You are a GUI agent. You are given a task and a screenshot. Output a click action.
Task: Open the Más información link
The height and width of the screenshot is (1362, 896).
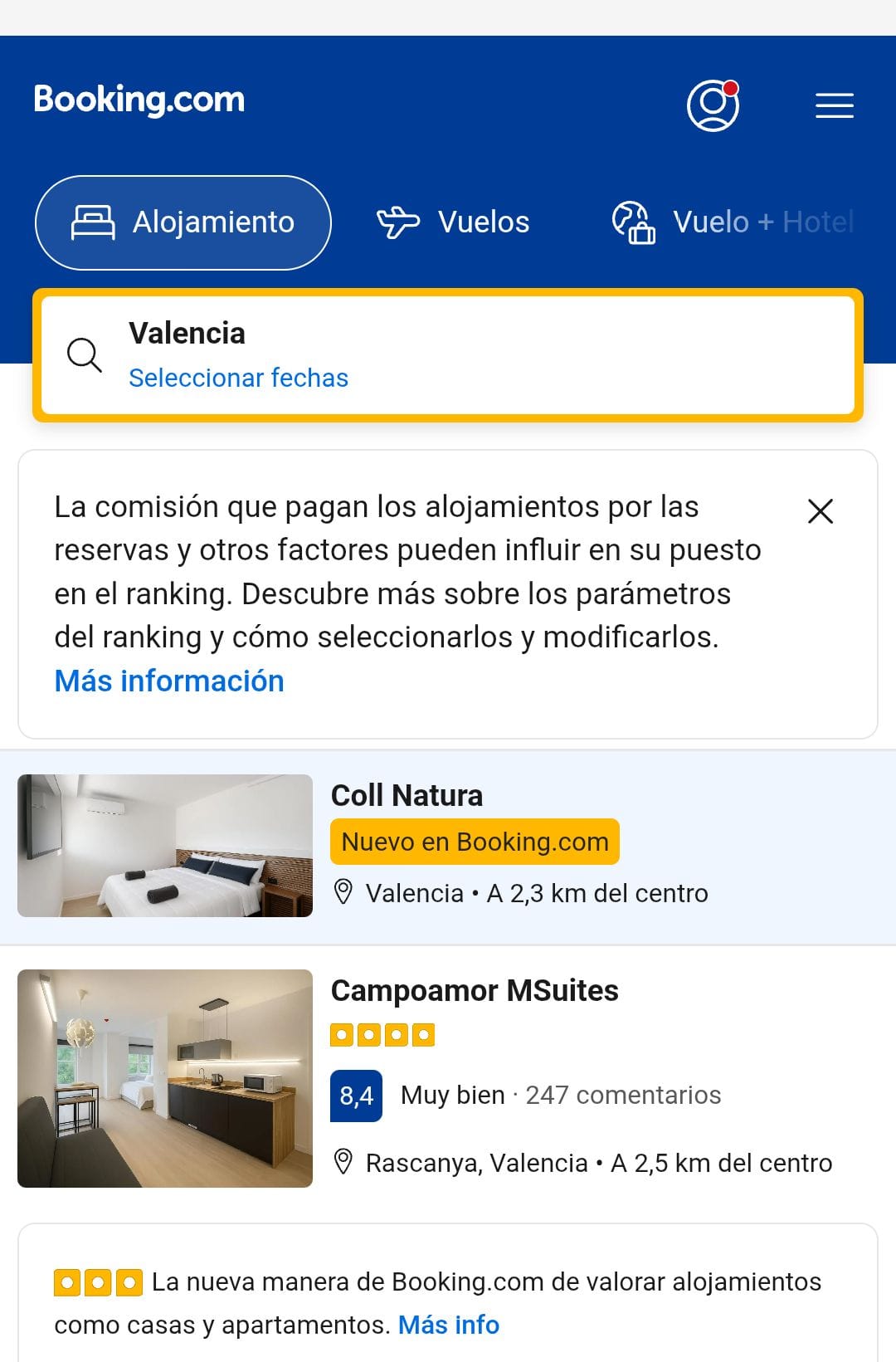coord(169,681)
